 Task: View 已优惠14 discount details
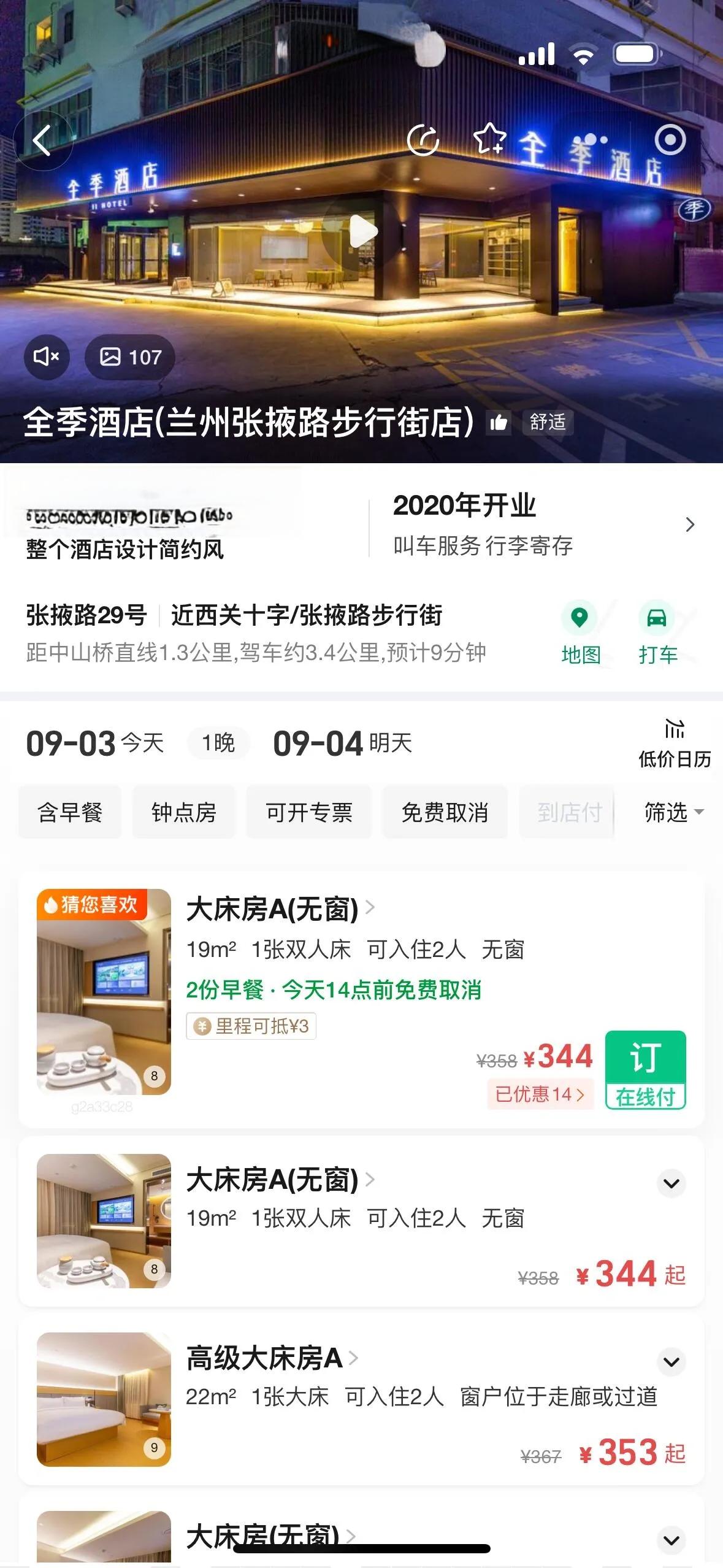tap(540, 1094)
